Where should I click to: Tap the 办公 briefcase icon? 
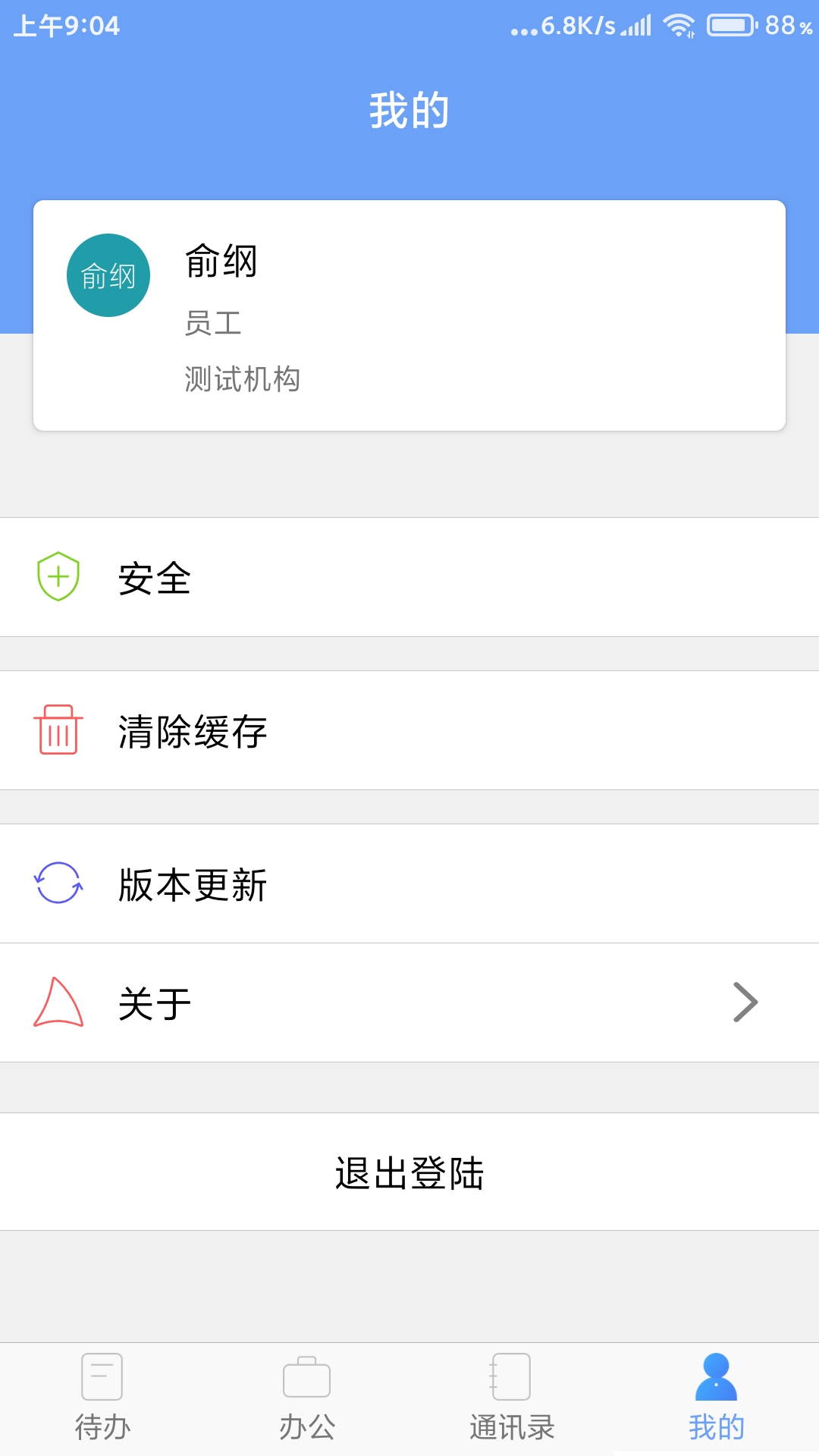[x=306, y=1376]
